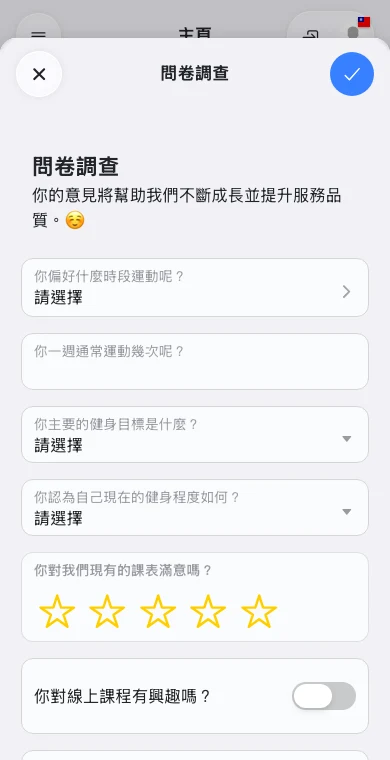The image size is (390, 760).
Task: Give the class schedule five stars
Action: coord(259,611)
